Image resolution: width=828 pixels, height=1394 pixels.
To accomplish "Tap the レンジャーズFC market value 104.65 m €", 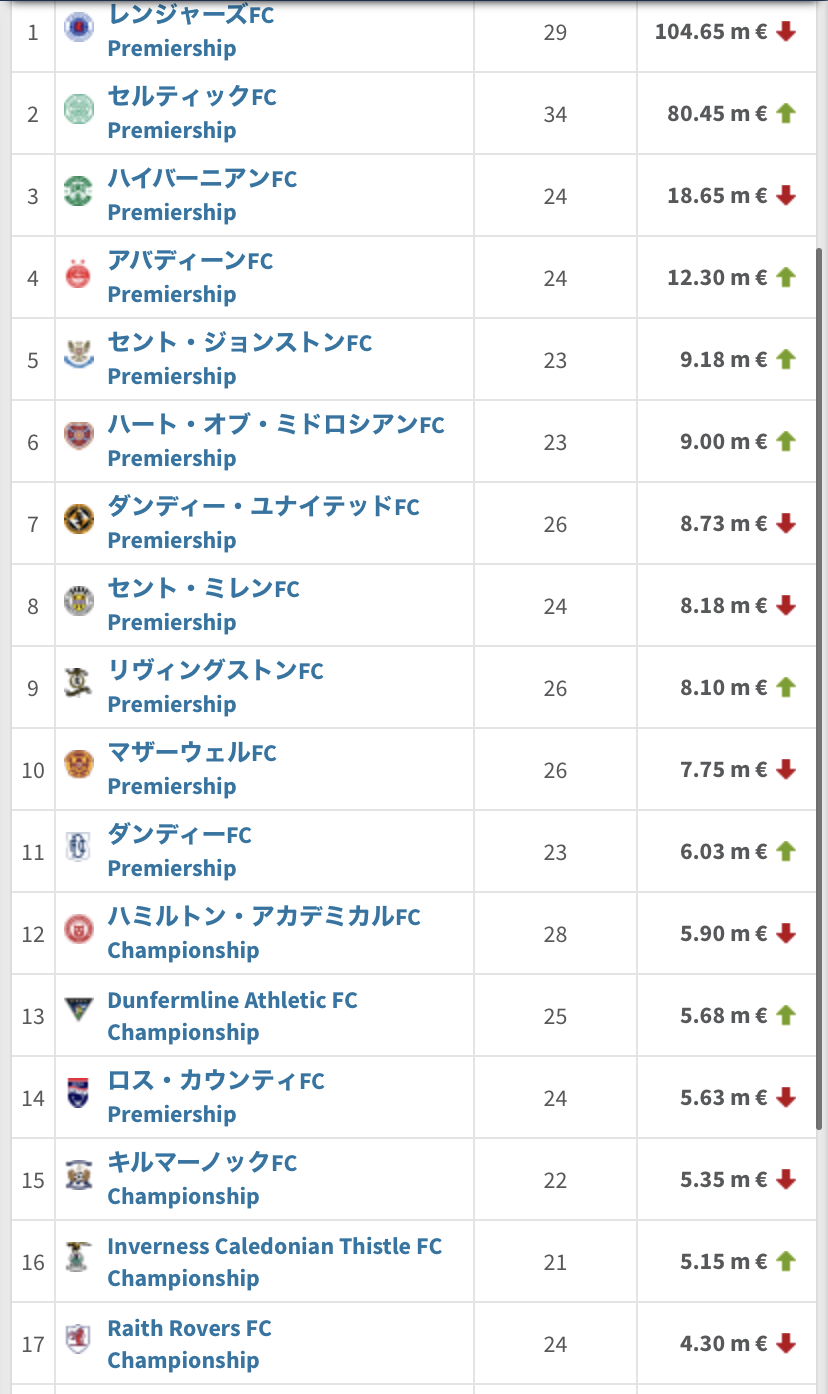I will point(711,31).
